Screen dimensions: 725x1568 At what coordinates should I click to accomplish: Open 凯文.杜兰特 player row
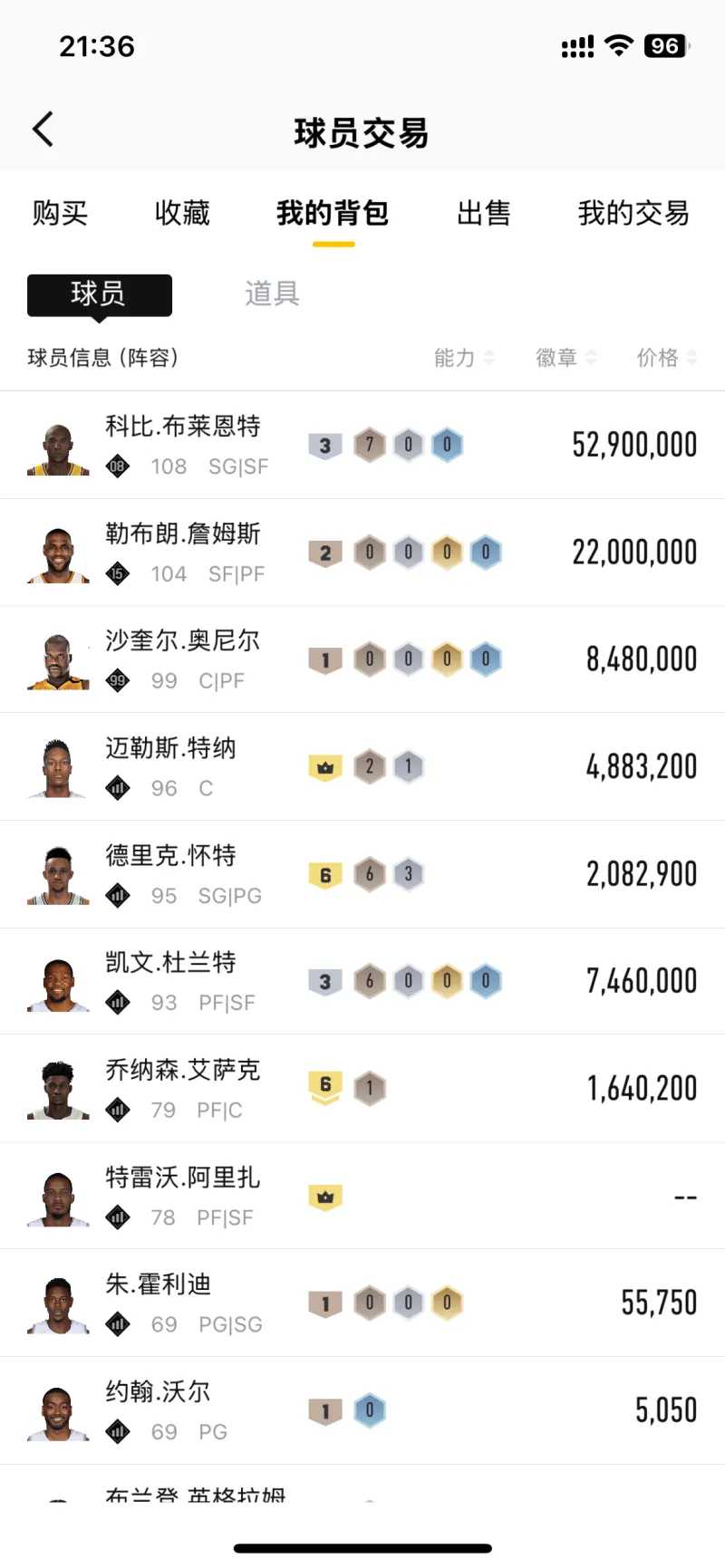point(362,981)
